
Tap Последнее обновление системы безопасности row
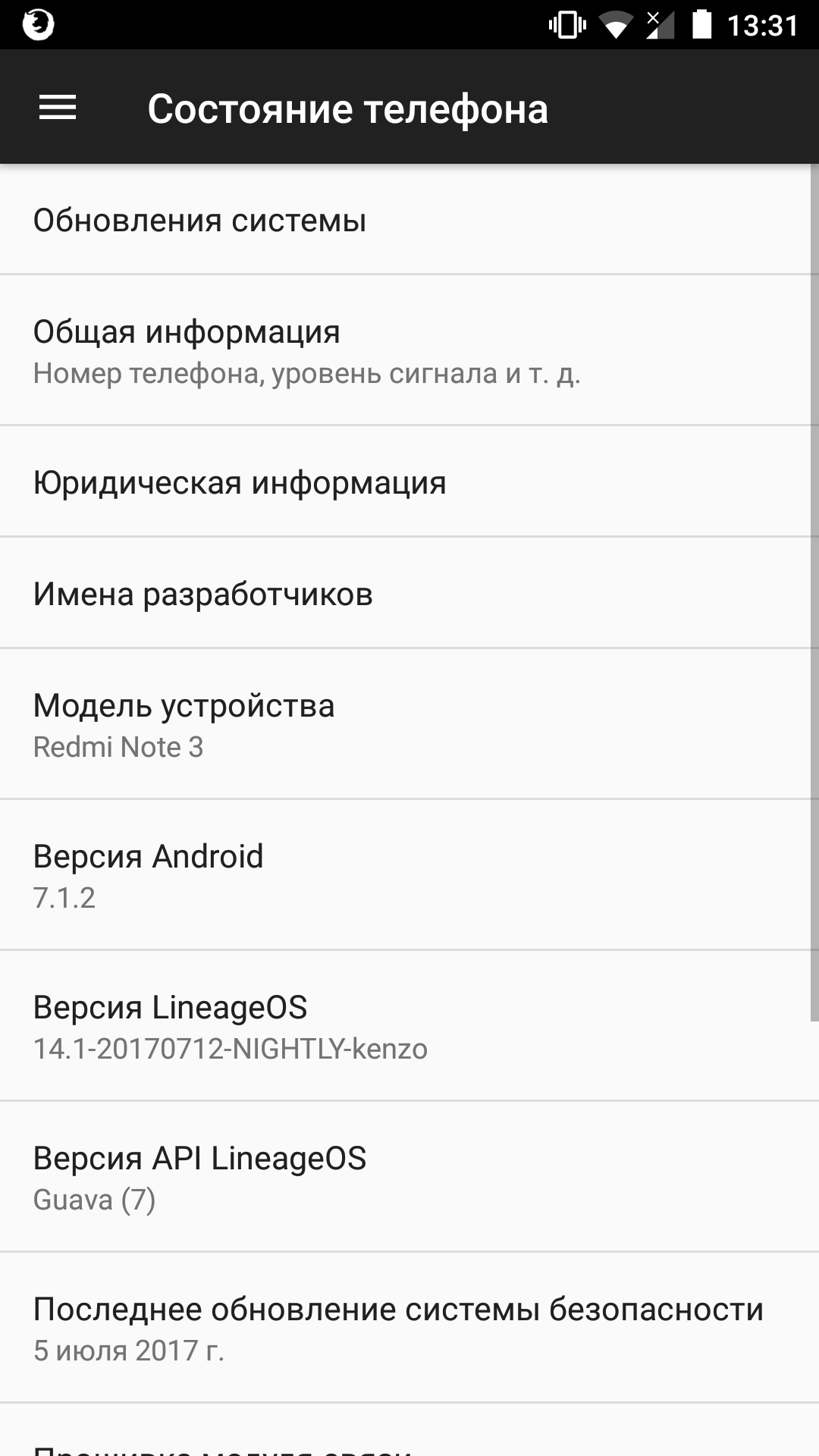(409, 1328)
